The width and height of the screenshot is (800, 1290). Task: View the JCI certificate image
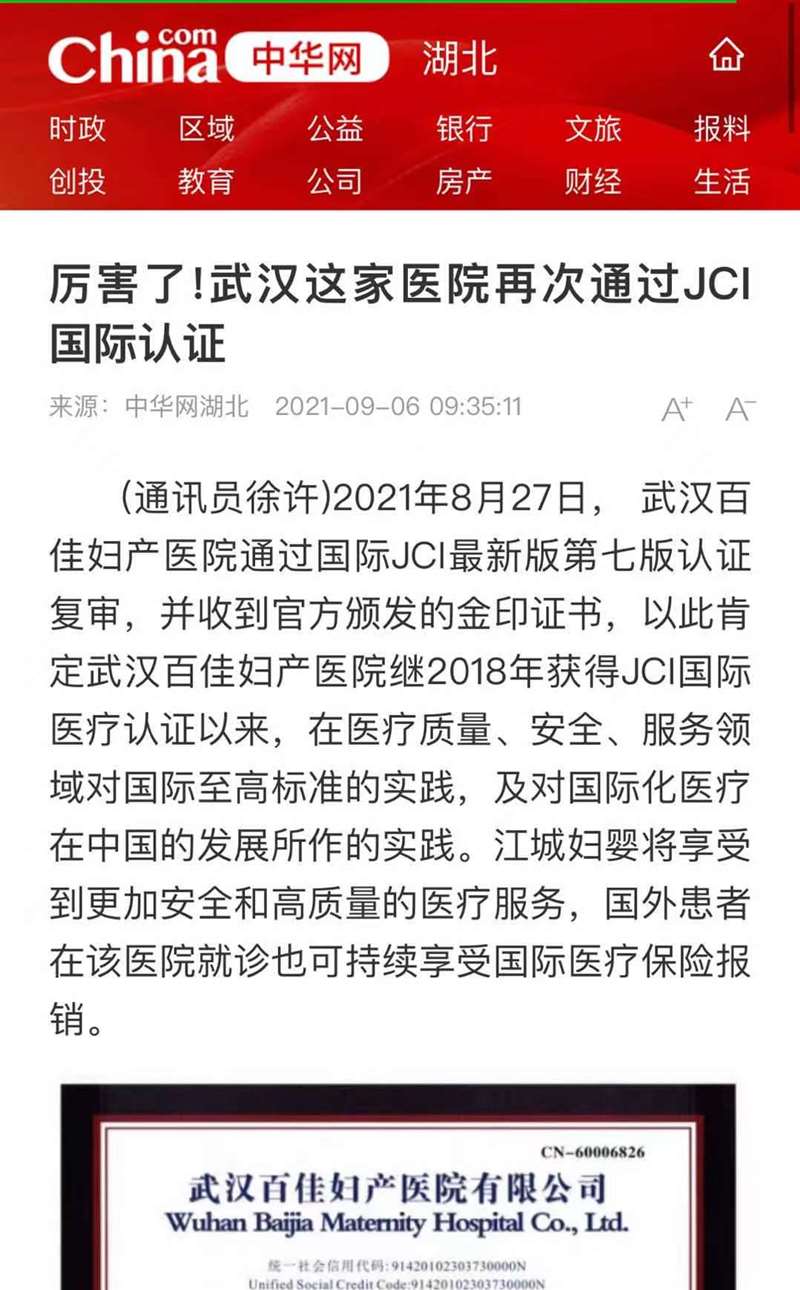(x=398, y=1188)
